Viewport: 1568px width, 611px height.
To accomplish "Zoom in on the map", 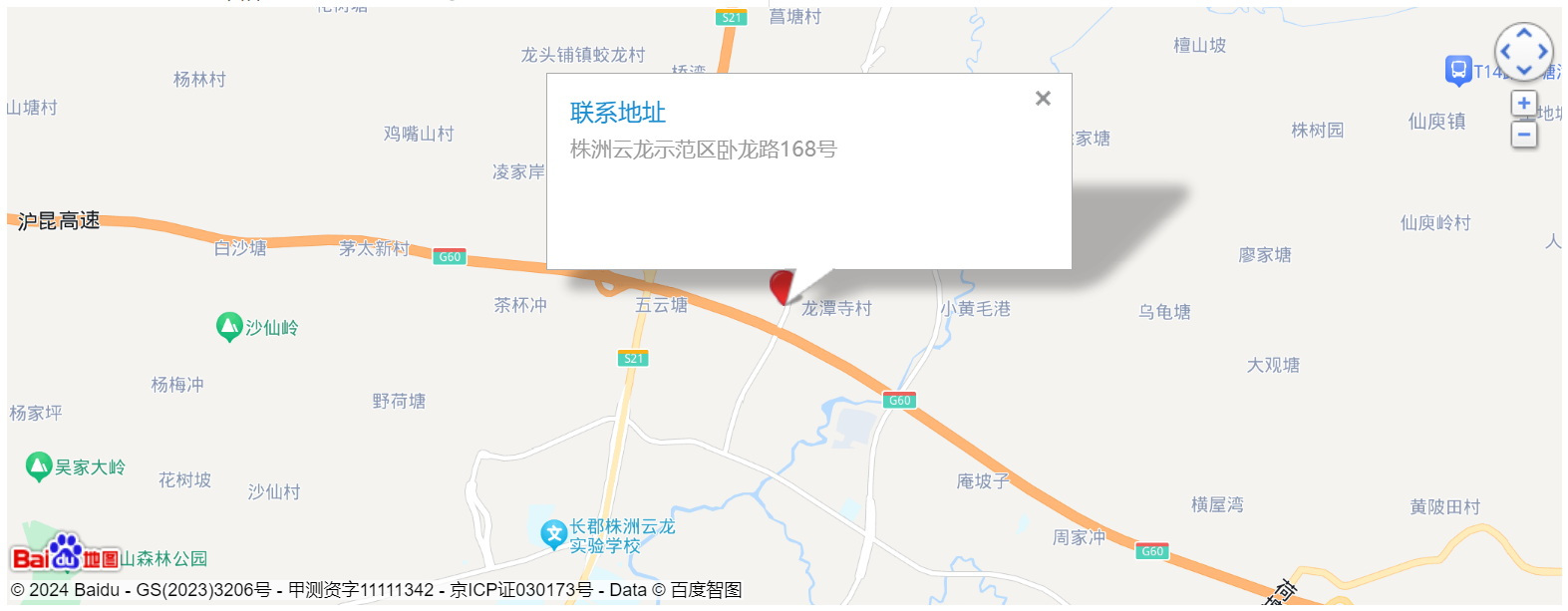I will tap(1523, 103).
